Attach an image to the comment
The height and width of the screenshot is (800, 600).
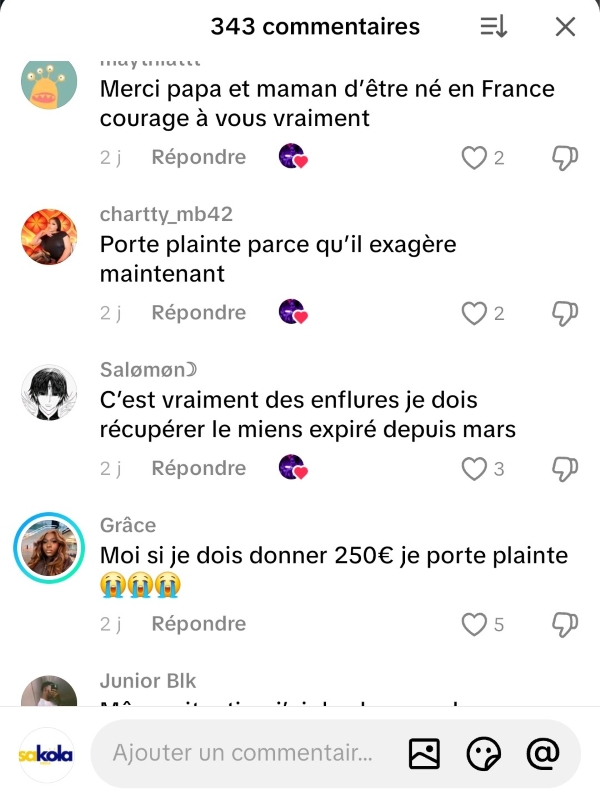click(425, 753)
